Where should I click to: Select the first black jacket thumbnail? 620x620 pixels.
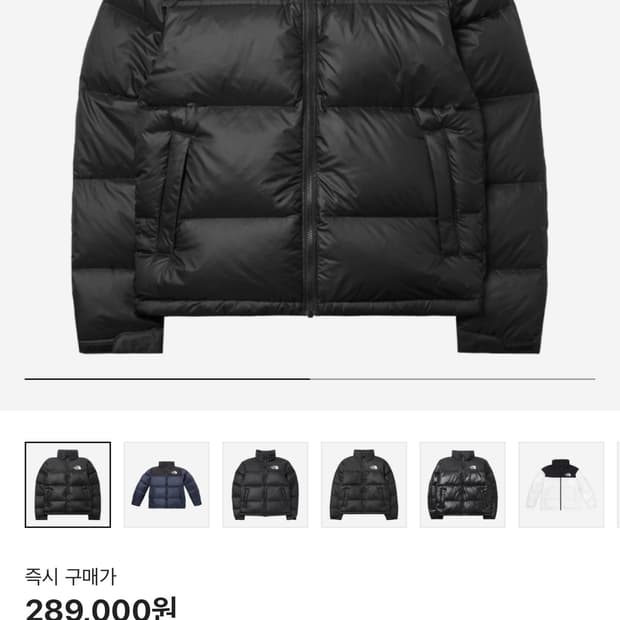click(x=68, y=485)
